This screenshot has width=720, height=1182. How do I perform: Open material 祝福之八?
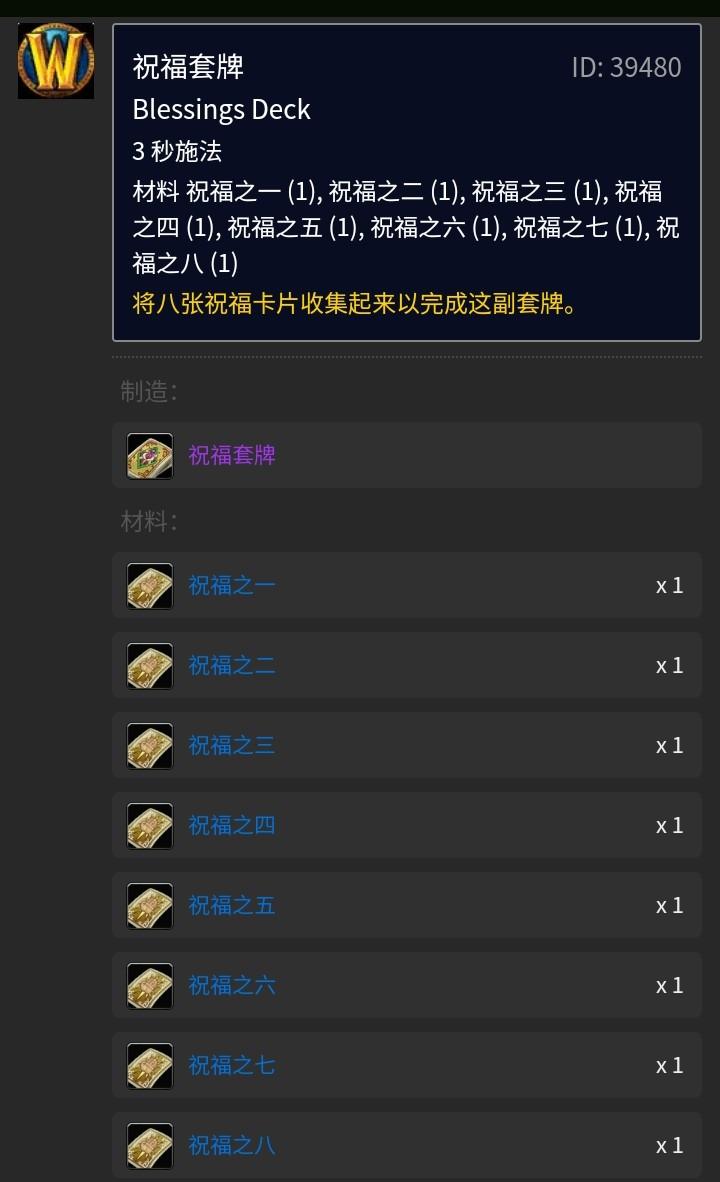[x=232, y=1146]
